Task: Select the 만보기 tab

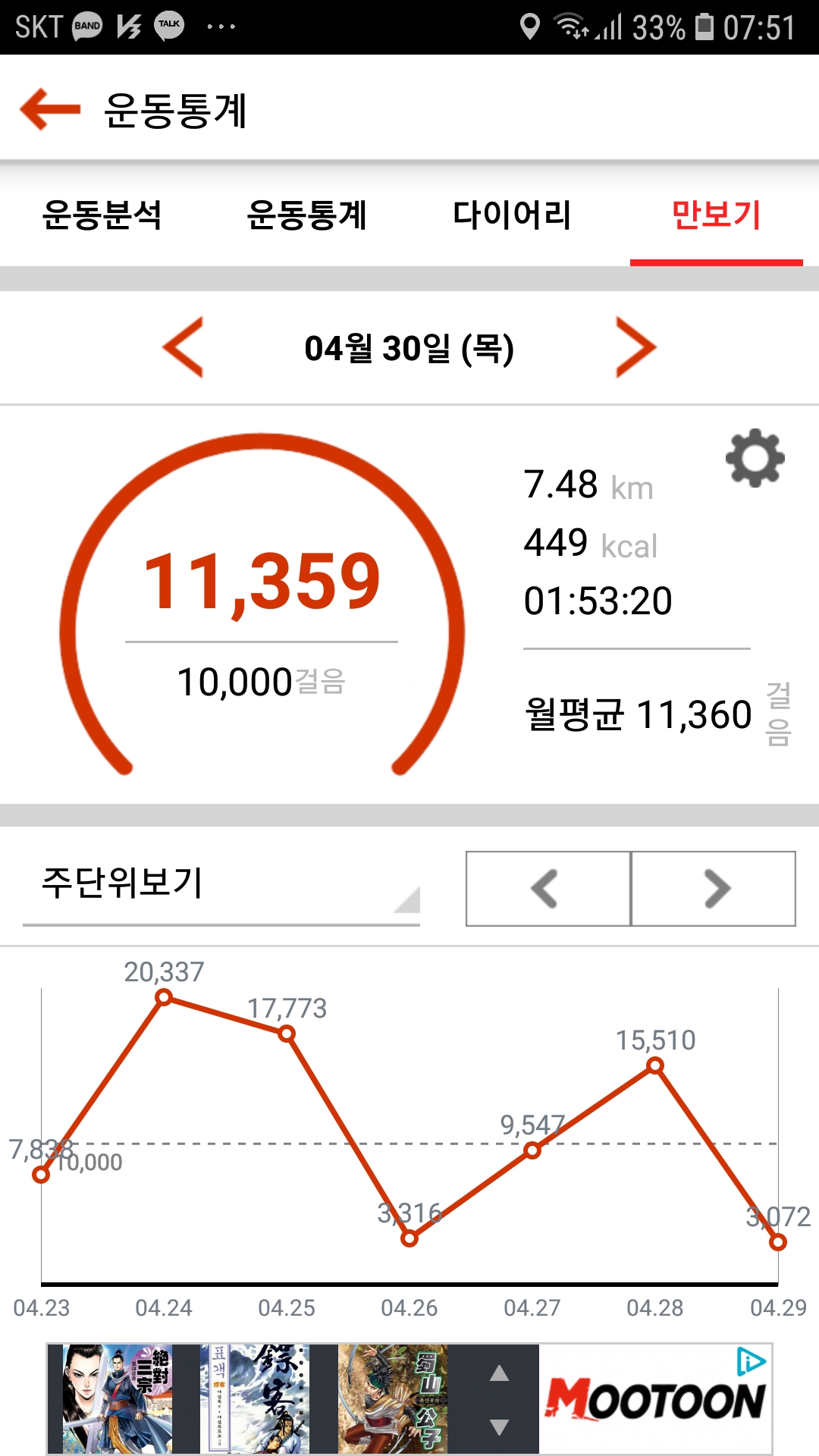Action: [x=716, y=215]
